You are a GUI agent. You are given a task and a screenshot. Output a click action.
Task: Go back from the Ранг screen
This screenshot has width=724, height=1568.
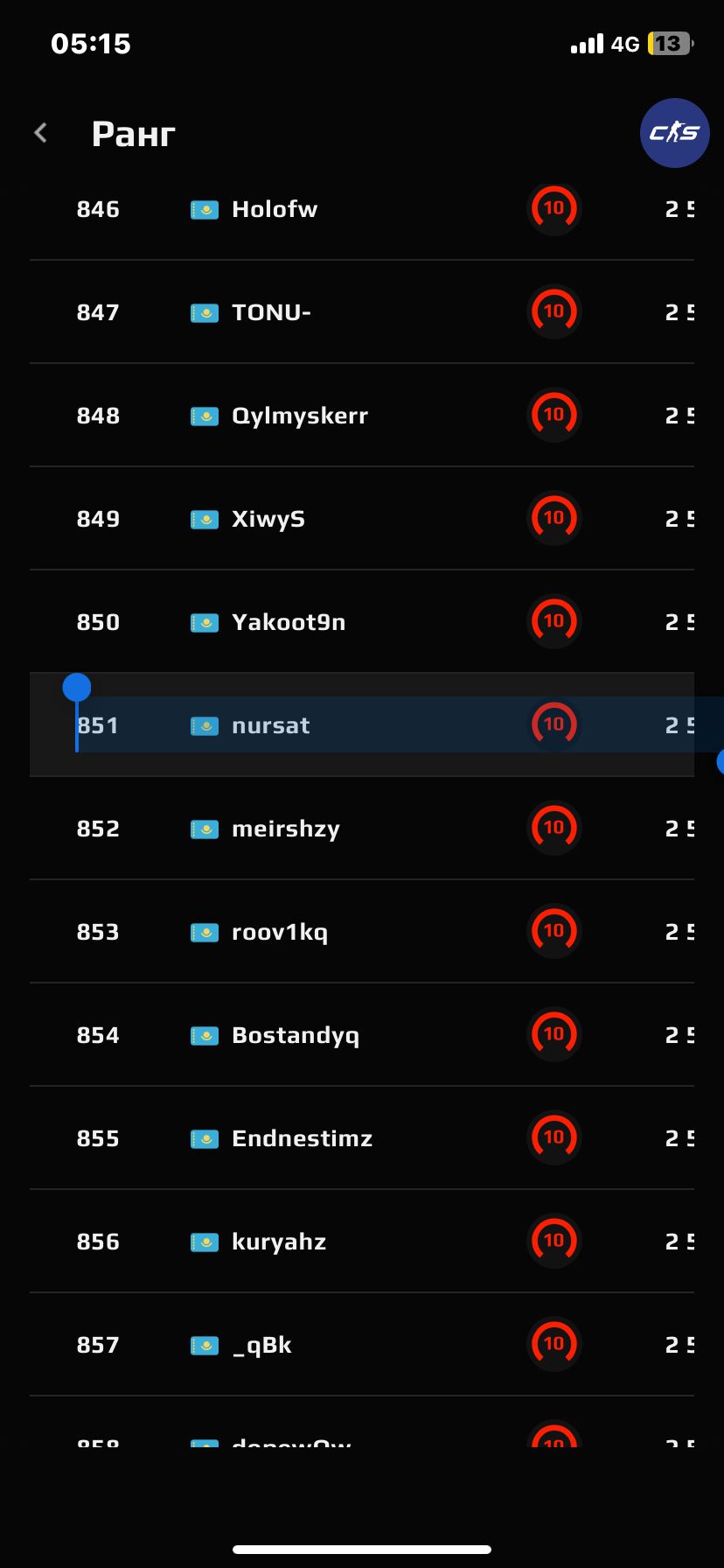coord(41,133)
